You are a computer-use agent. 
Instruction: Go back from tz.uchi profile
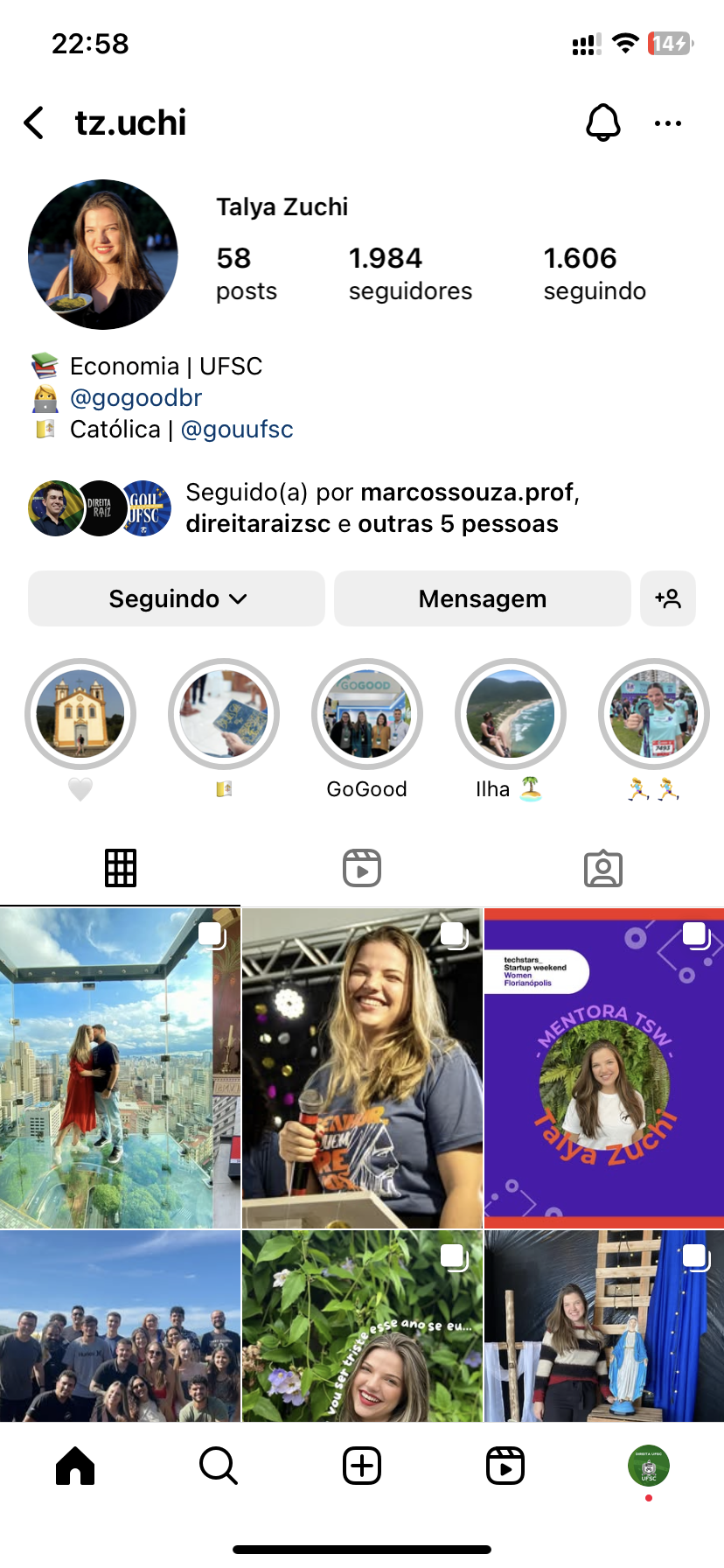[x=35, y=123]
